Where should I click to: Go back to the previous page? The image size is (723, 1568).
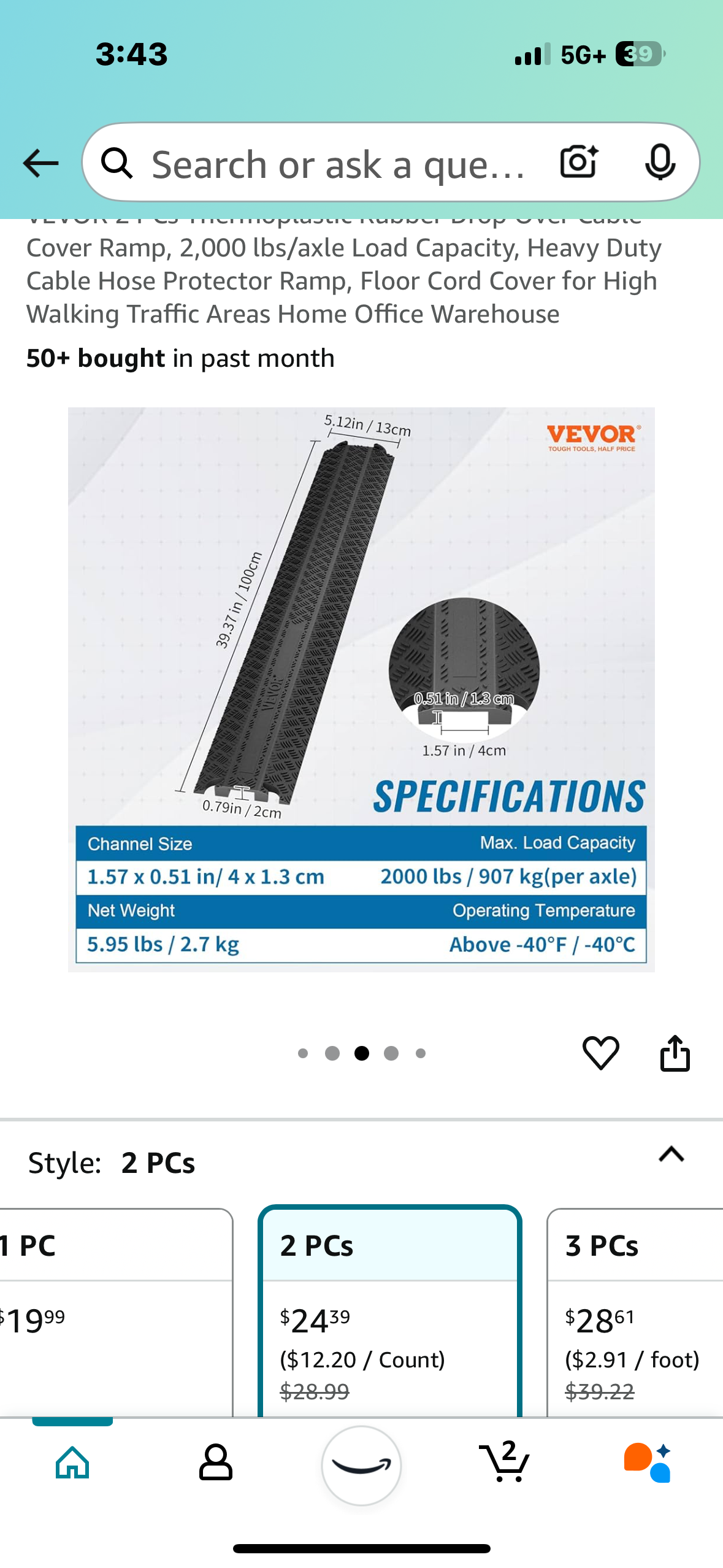[x=40, y=163]
